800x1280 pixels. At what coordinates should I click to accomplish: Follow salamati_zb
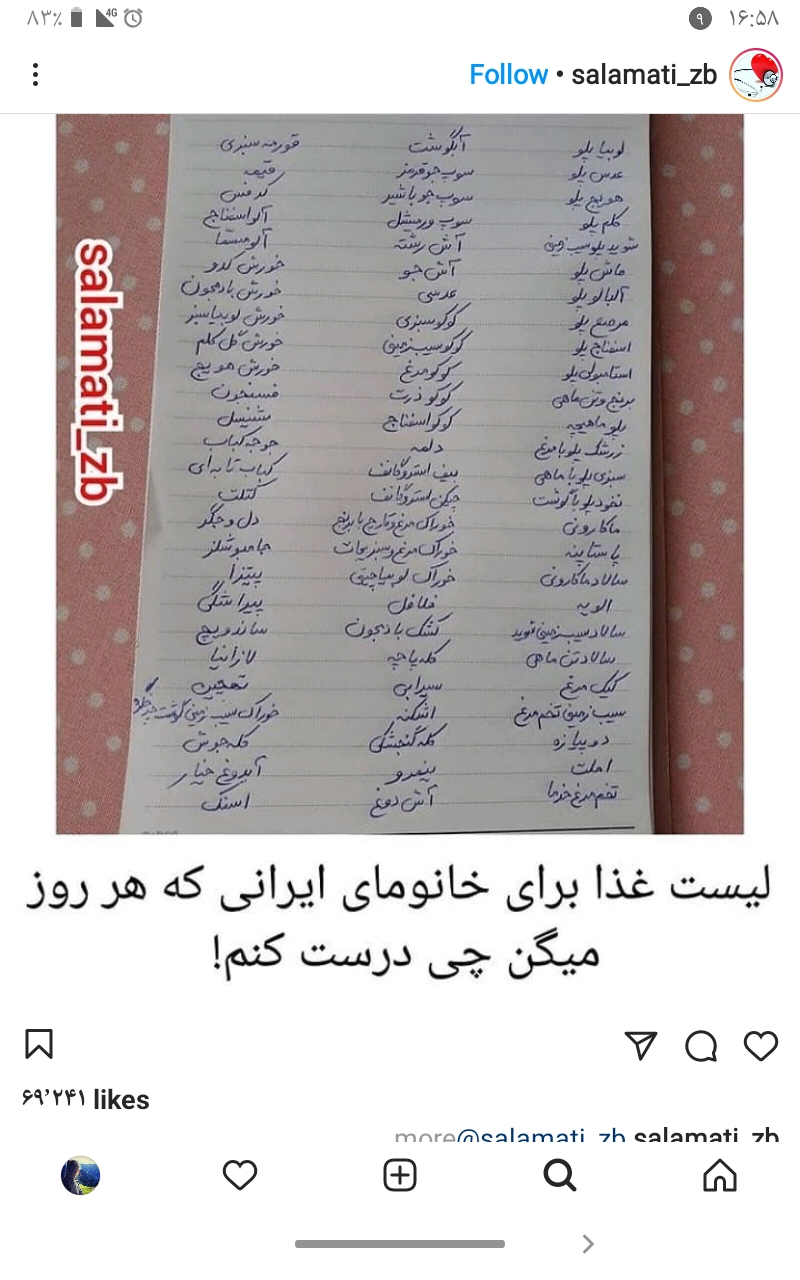click(x=508, y=75)
